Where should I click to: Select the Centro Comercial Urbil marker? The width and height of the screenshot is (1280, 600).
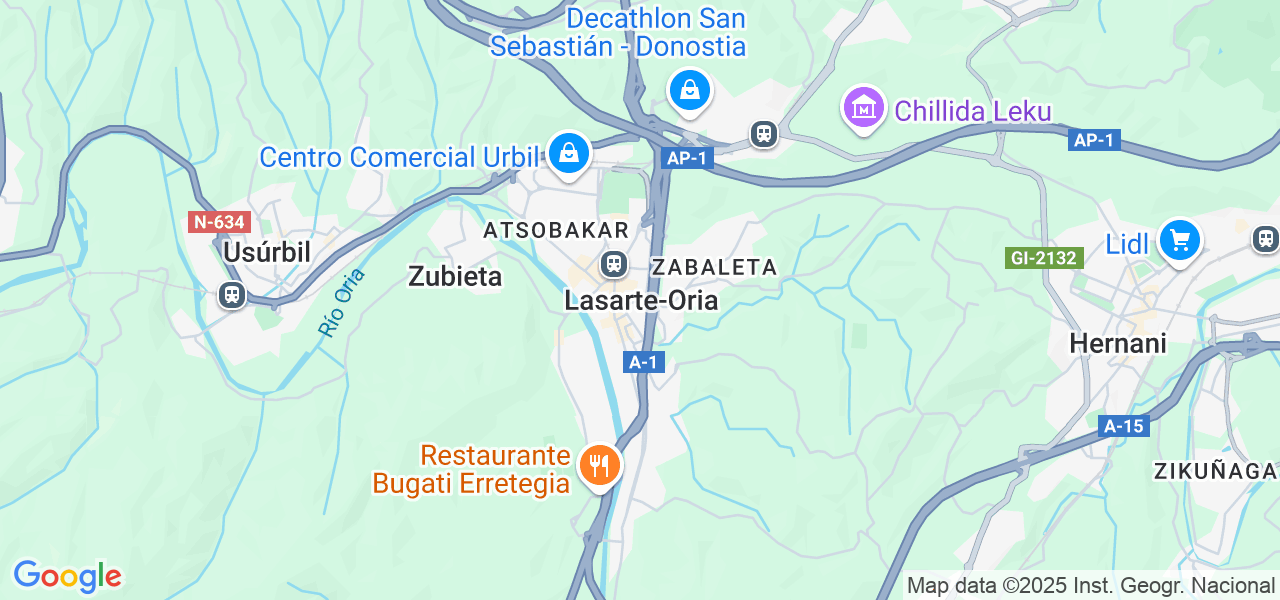[x=568, y=153]
